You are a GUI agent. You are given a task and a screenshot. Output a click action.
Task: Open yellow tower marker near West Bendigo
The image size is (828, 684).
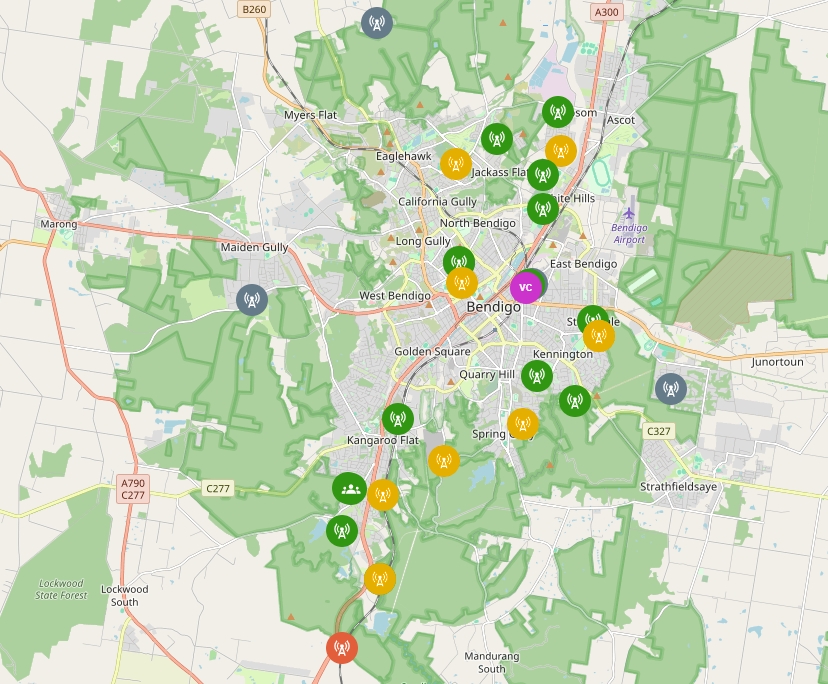pyautogui.click(x=462, y=283)
